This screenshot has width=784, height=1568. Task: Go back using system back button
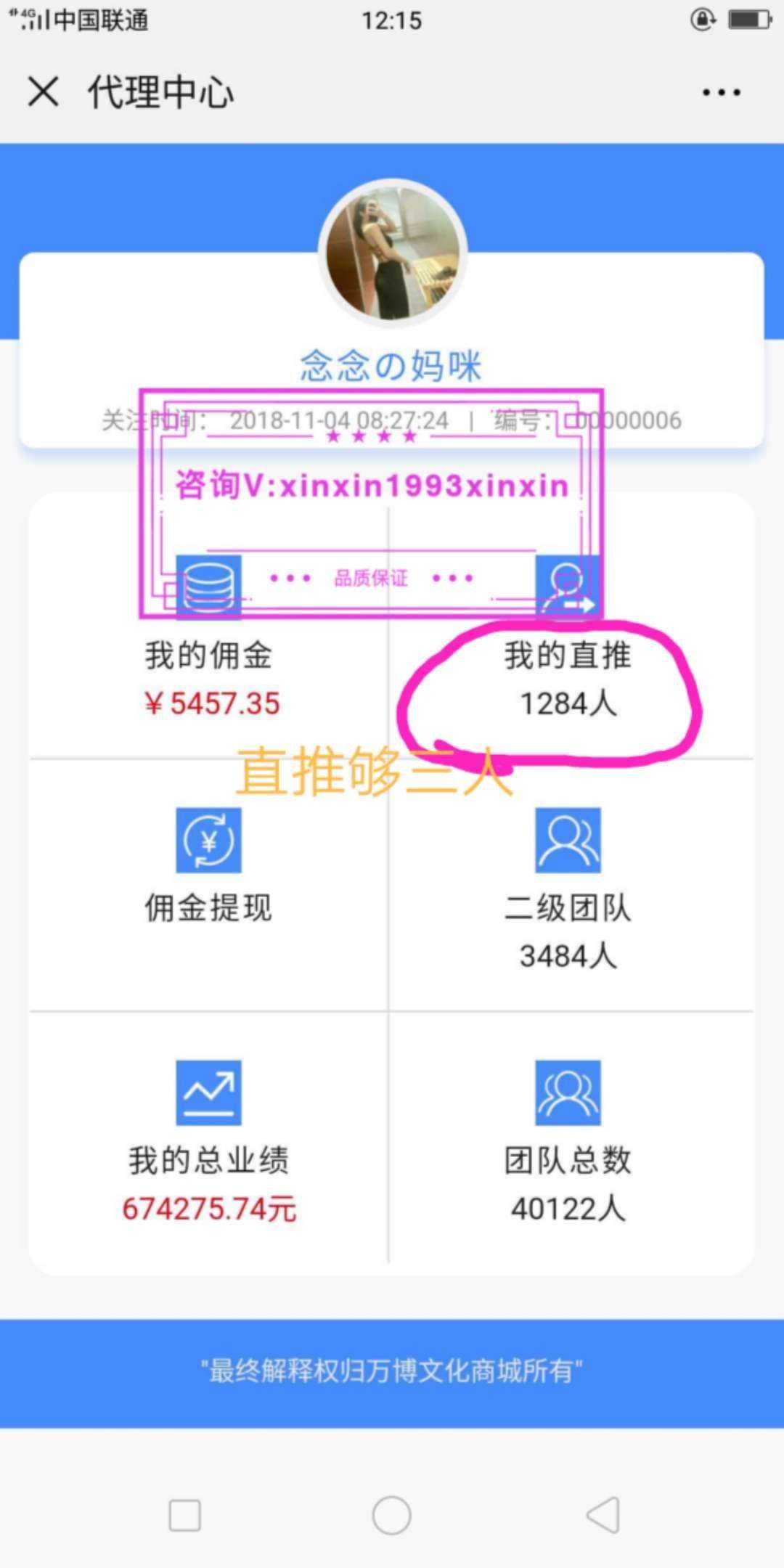tap(603, 1515)
